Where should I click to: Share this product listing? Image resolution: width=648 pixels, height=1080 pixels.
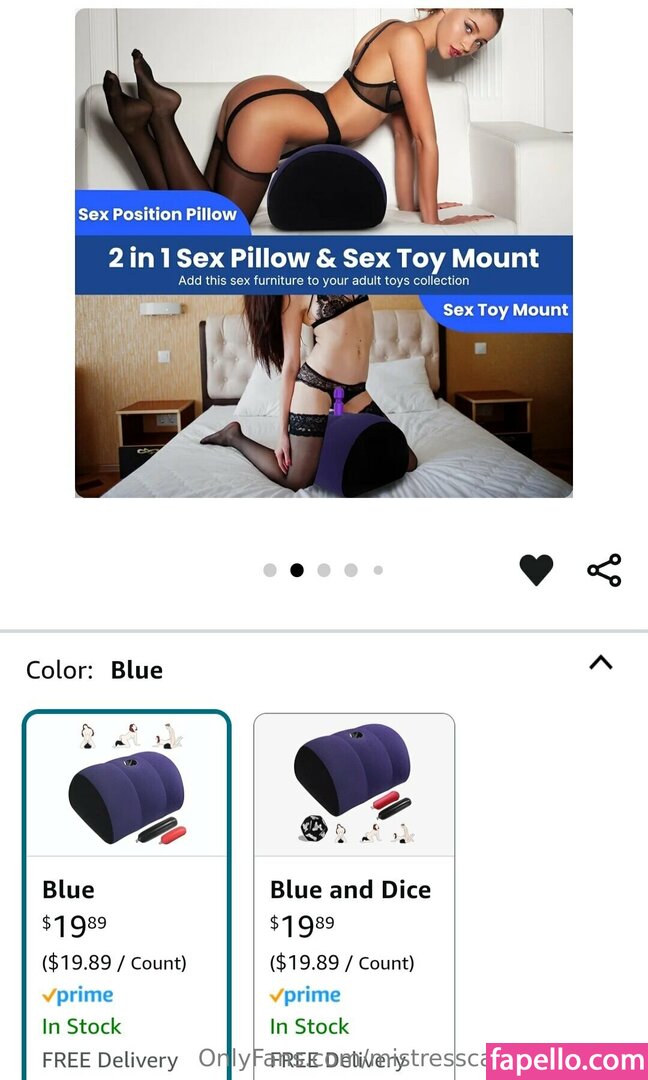(604, 570)
